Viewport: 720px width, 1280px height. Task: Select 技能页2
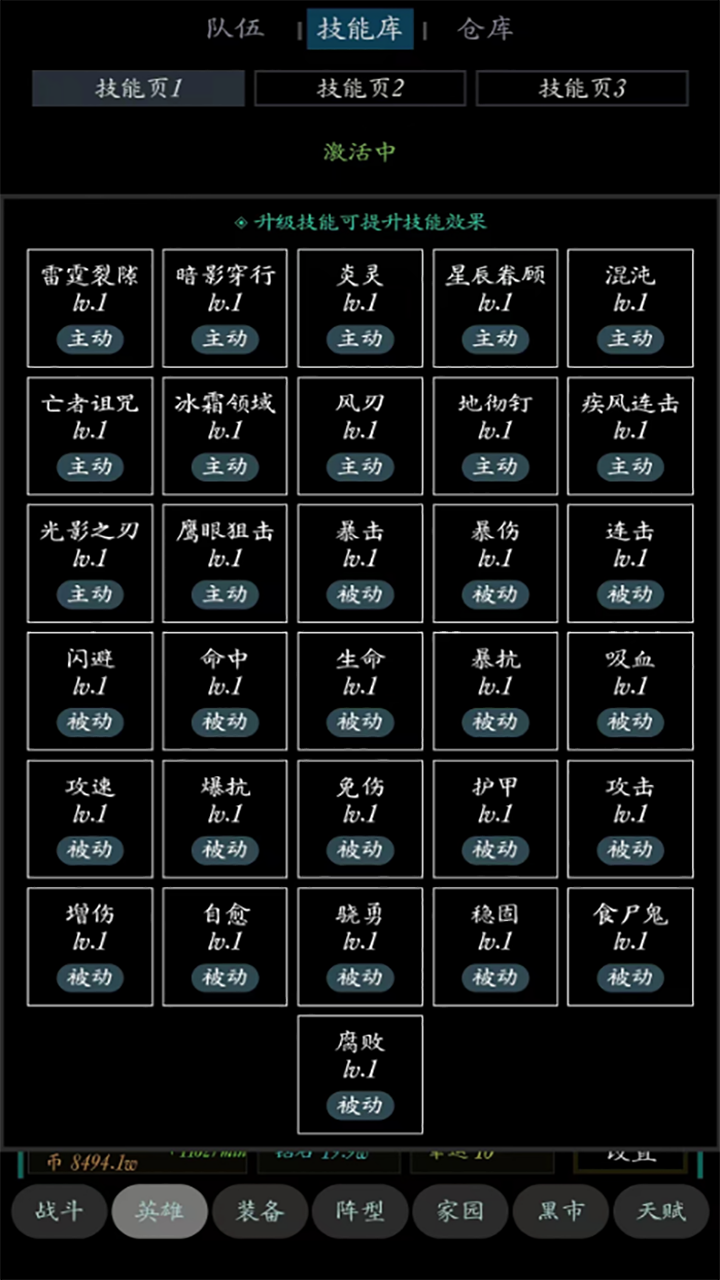pos(360,88)
